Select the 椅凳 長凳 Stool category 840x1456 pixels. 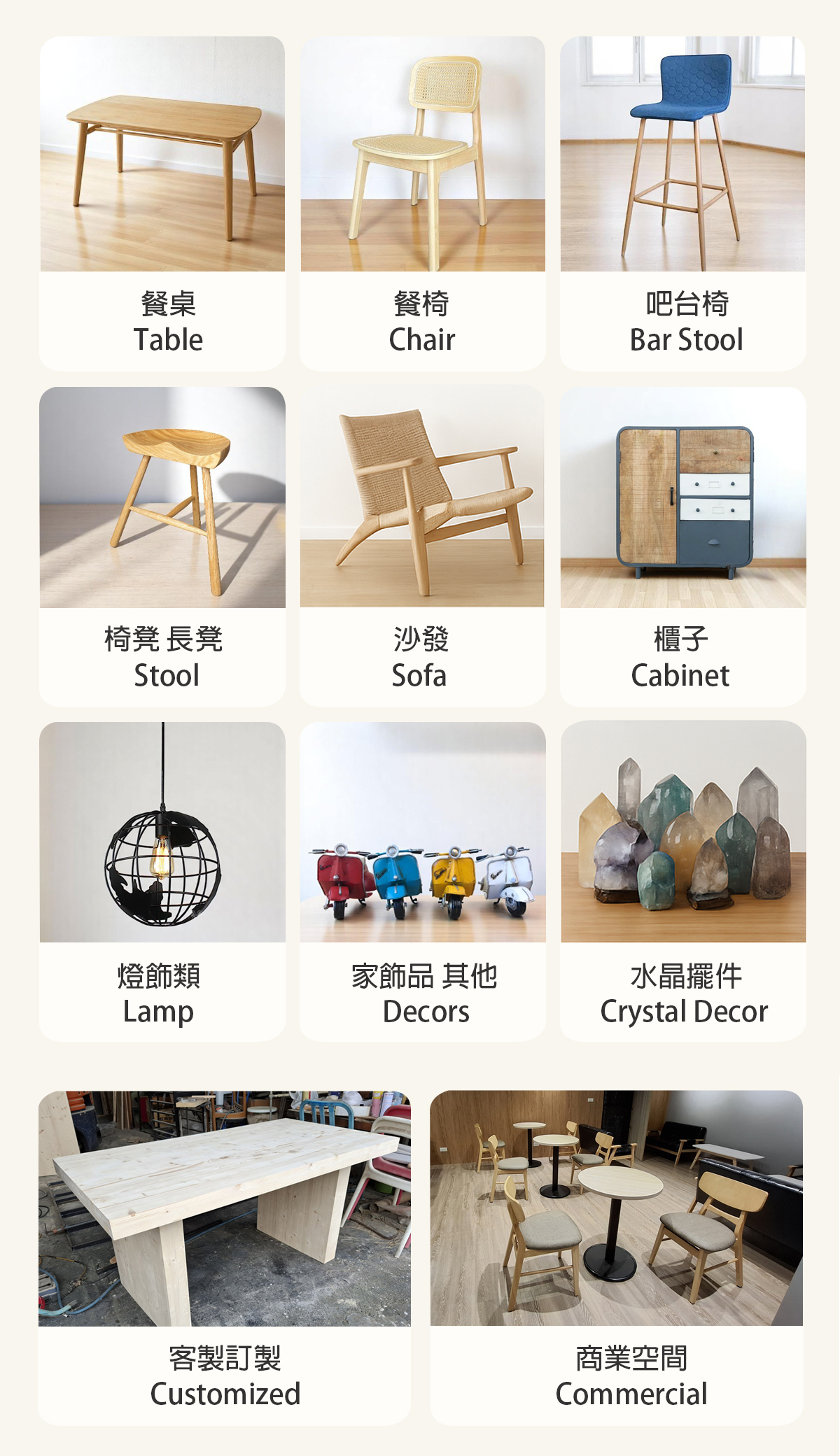click(x=162, y=546)
